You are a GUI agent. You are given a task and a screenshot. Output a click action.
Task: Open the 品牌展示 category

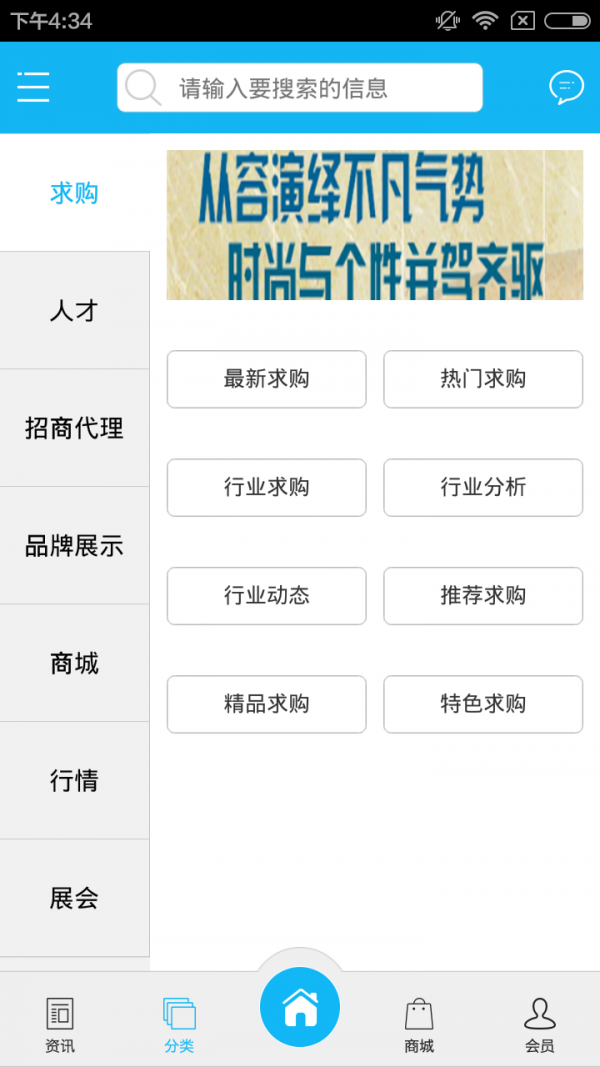(x=74, y=546)
